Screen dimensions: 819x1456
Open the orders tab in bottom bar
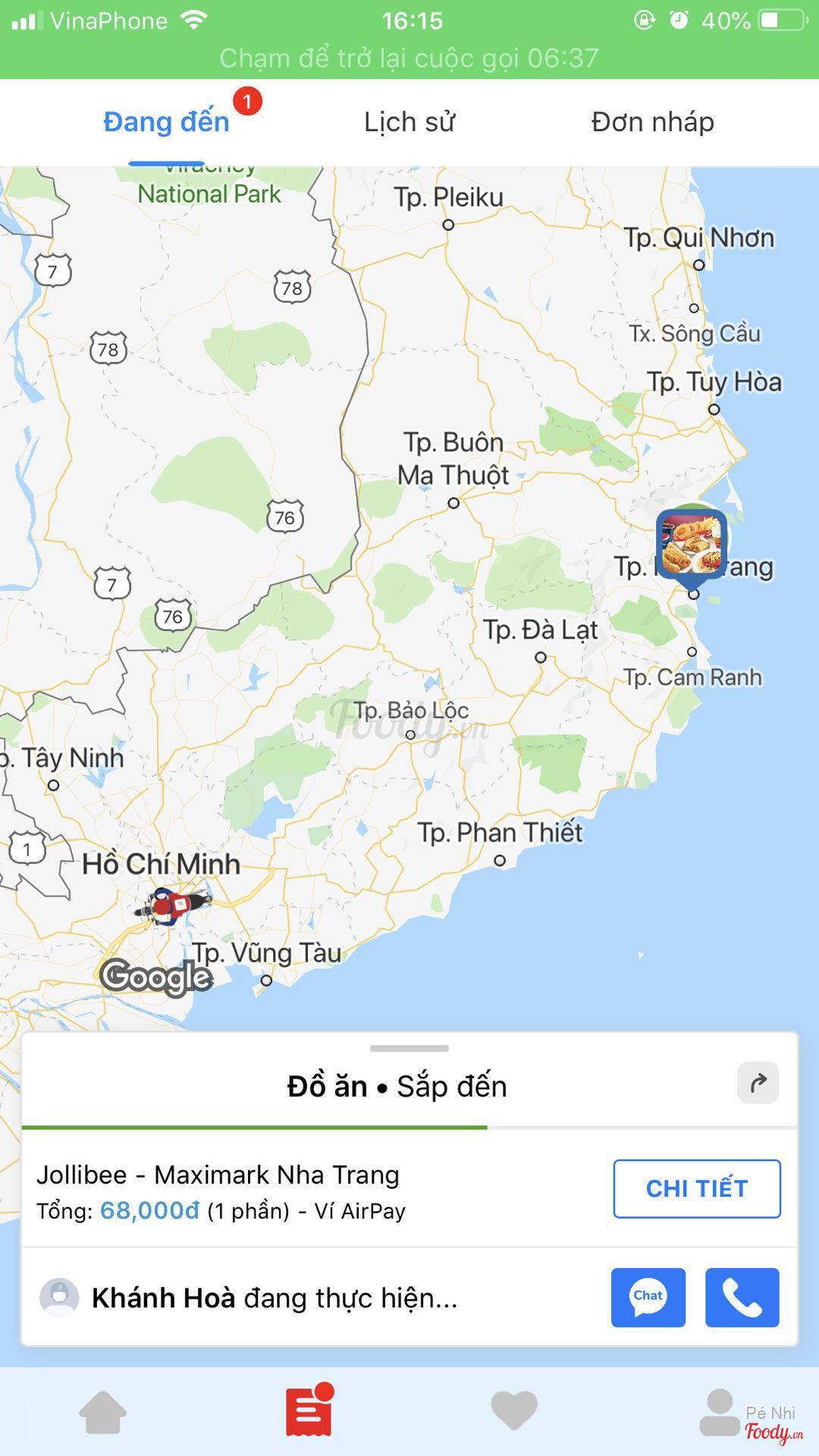pyautogui.click(x=309, y=1412)
